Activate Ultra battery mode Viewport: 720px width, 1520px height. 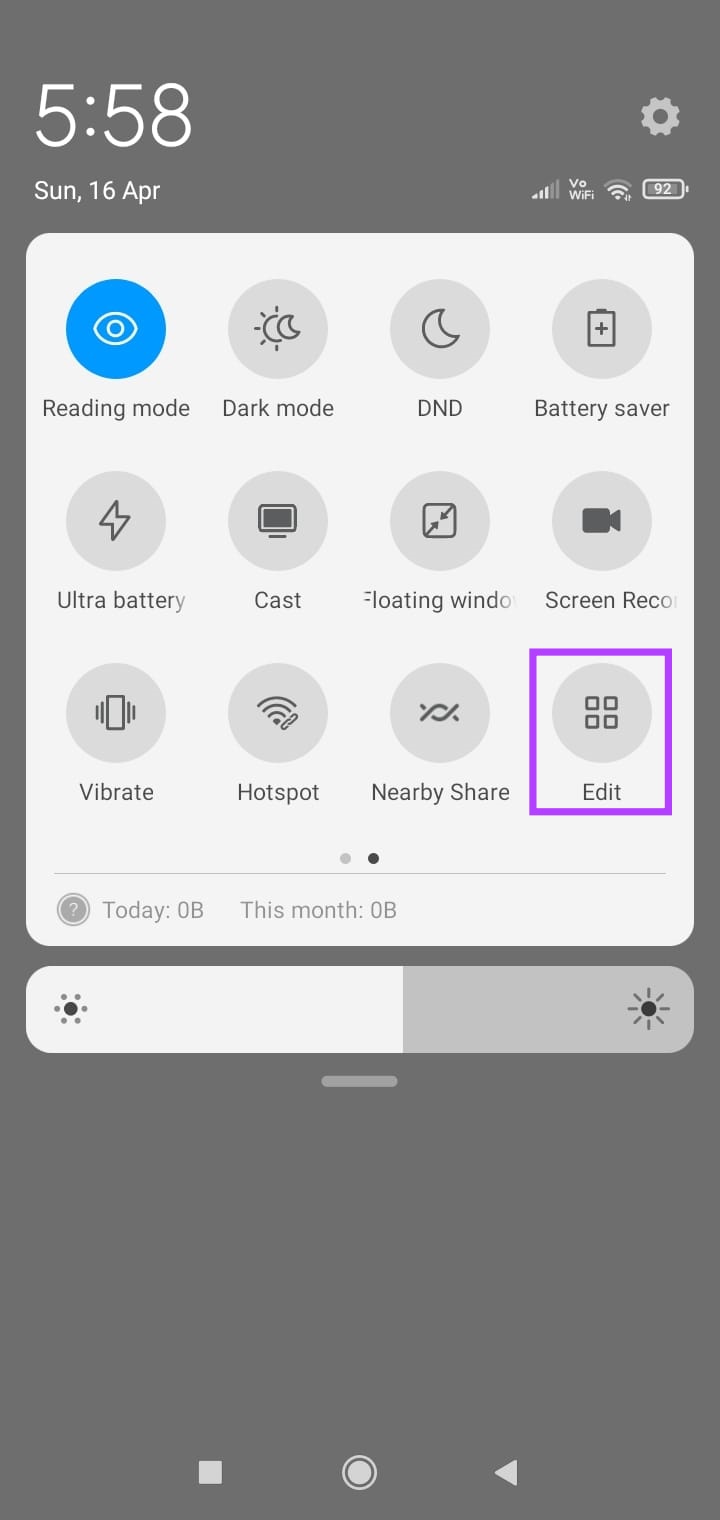coord(116,521)
